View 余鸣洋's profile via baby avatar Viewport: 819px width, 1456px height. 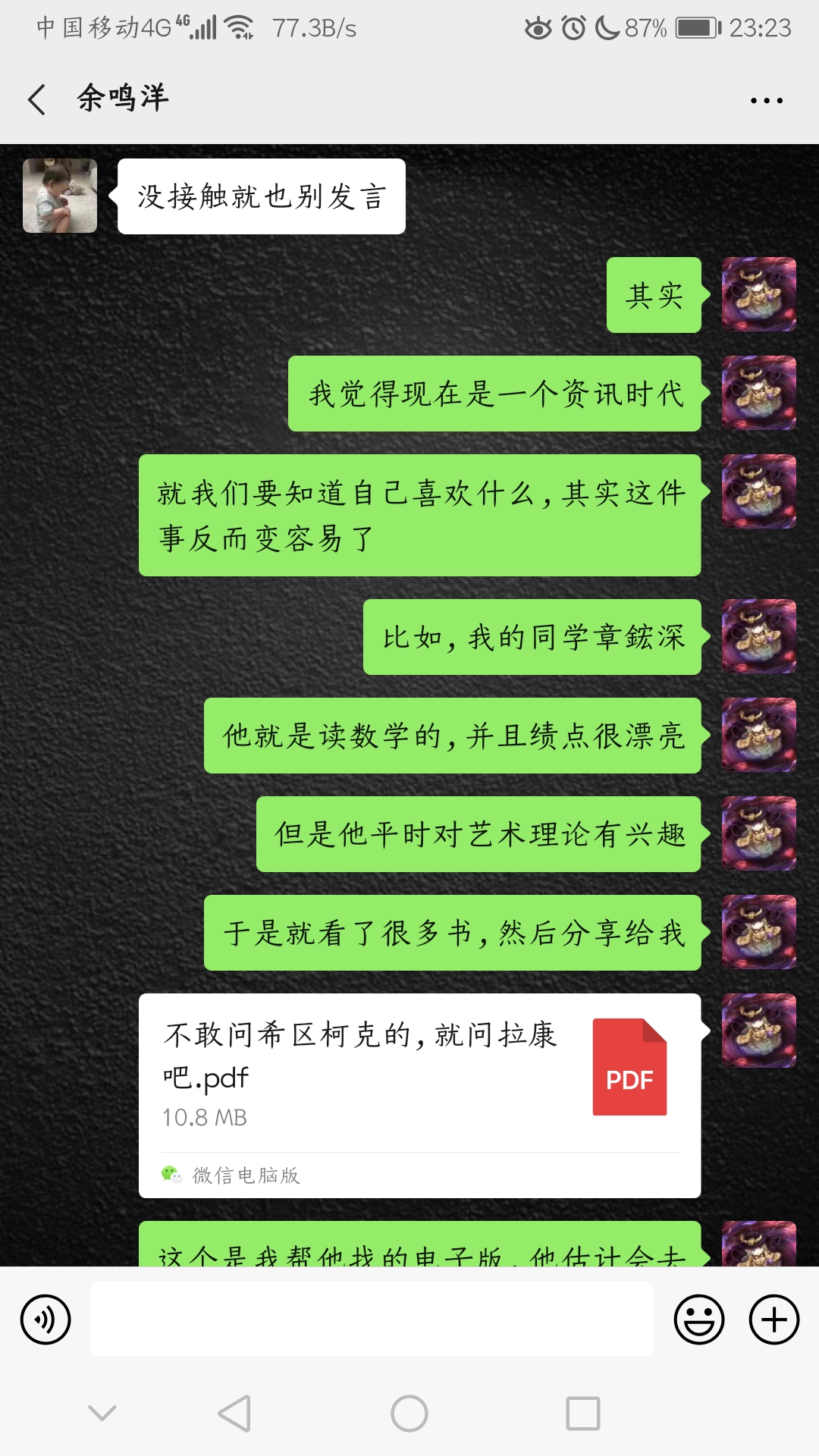click(x=60, y=196)
